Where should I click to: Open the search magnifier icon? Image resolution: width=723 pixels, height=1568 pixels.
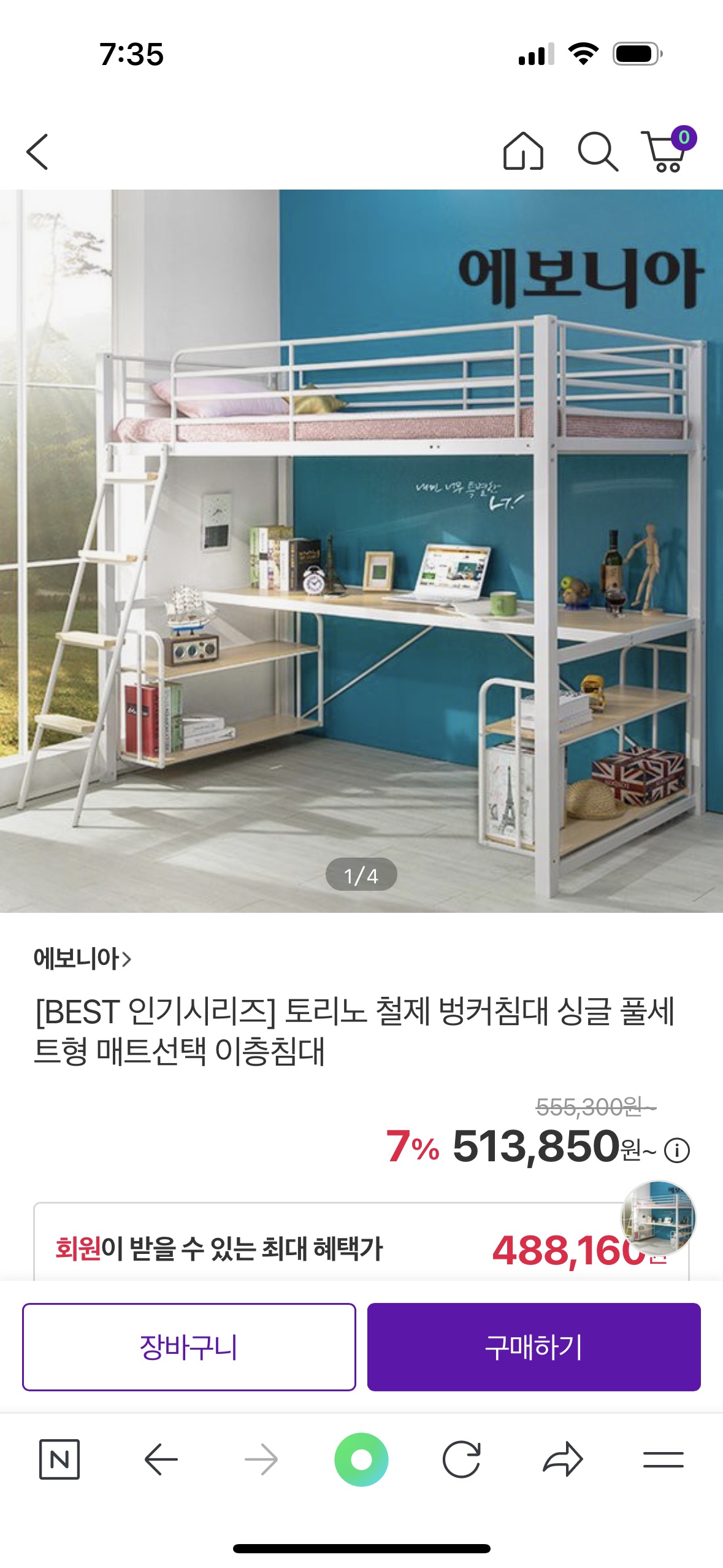click(x=597, y=151)
